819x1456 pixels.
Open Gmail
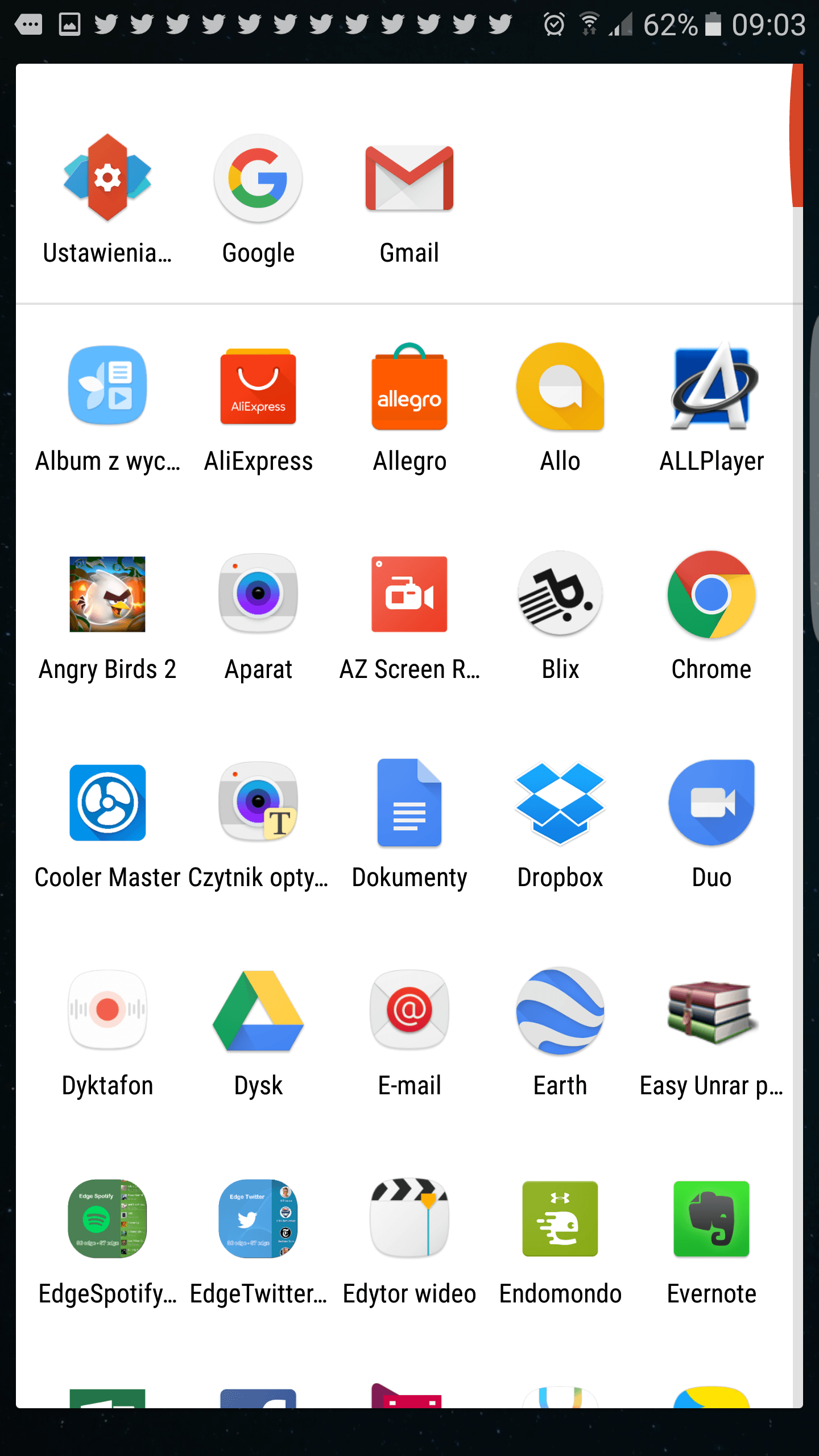coord(409,178)
